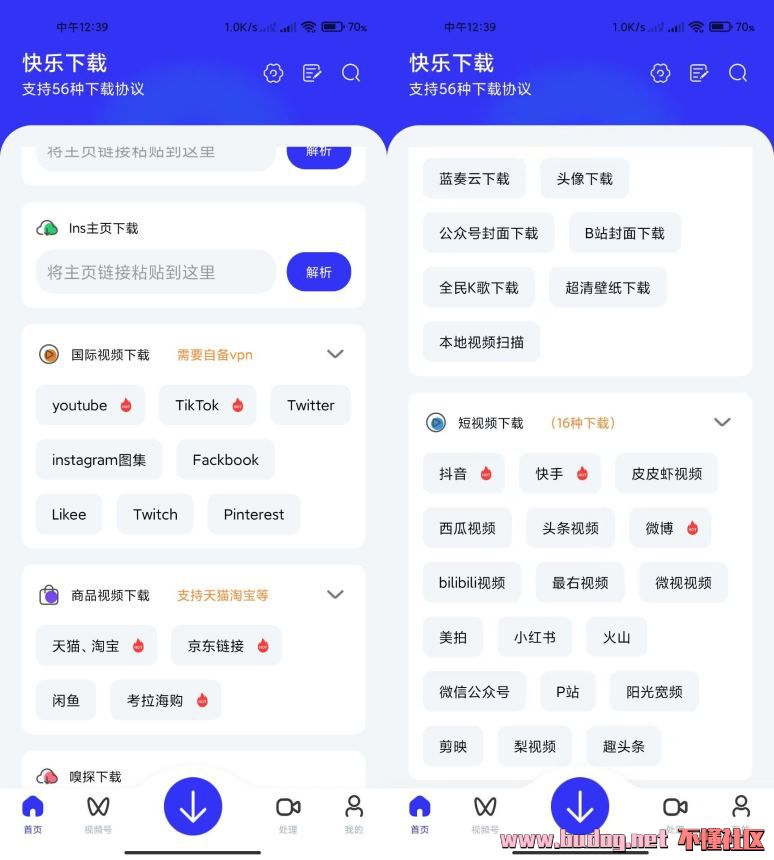
Task: Tap 解析 button next to Ins主页下载 field
Action: (318, 272)
